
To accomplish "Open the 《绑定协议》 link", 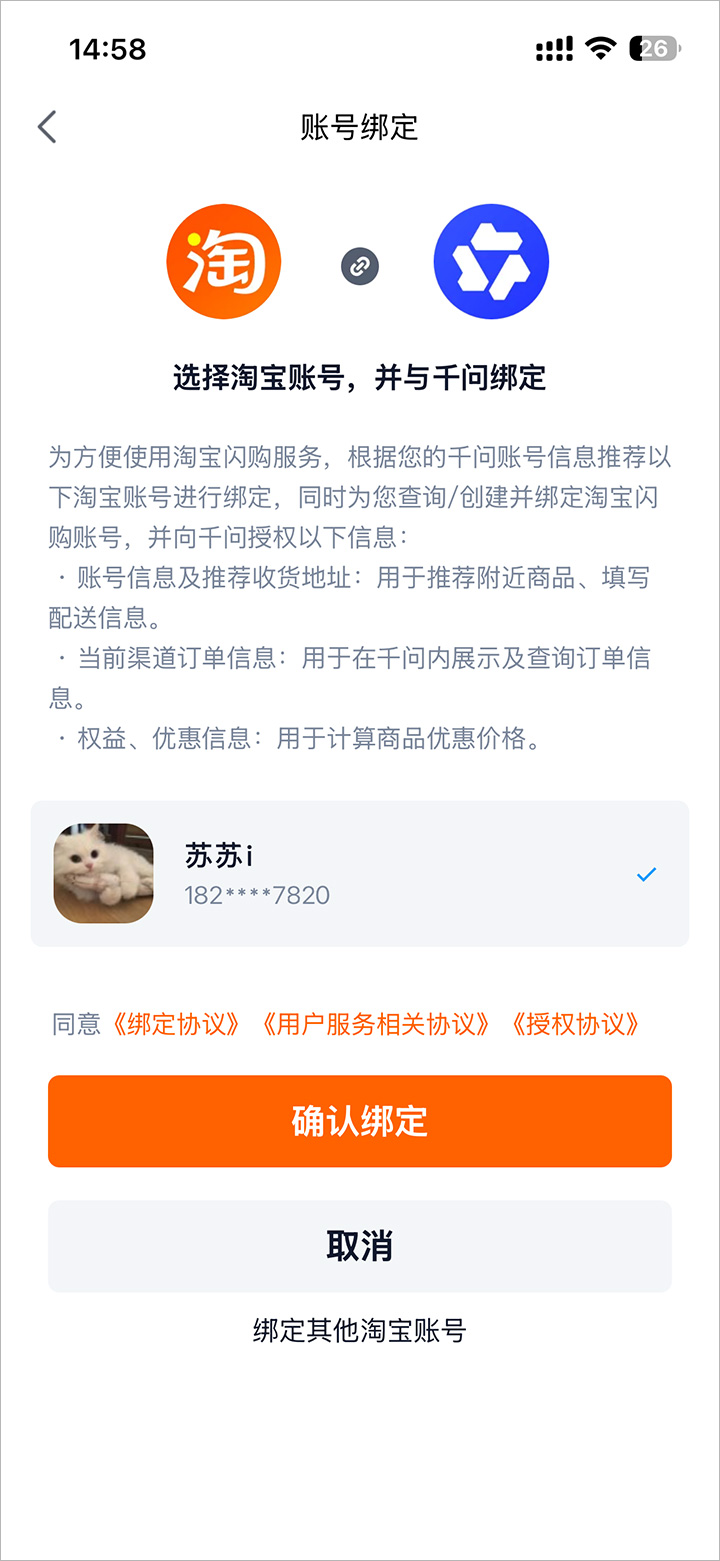I will tap(177, 1024).
